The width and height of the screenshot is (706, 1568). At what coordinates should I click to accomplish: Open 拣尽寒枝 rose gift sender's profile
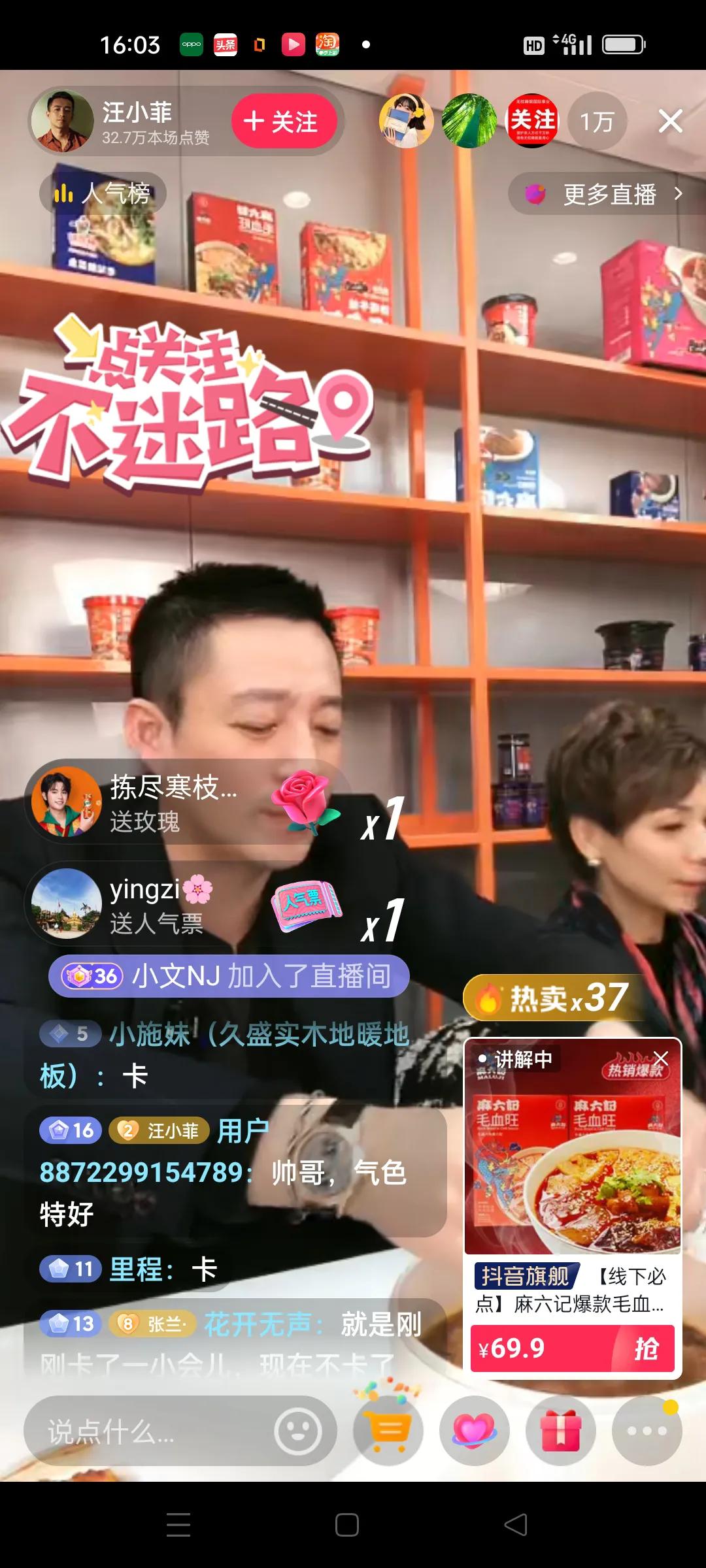coord(67,802)
